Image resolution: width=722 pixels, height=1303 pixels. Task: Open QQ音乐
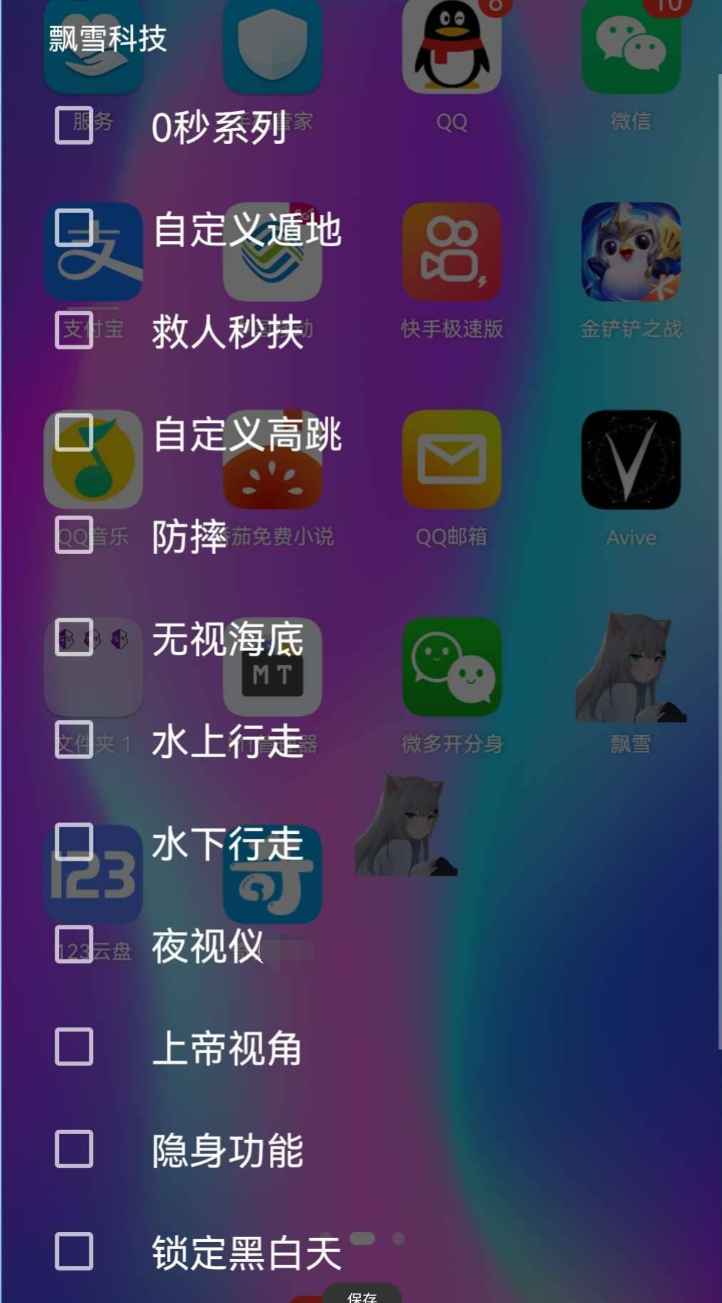click(93, 461)
